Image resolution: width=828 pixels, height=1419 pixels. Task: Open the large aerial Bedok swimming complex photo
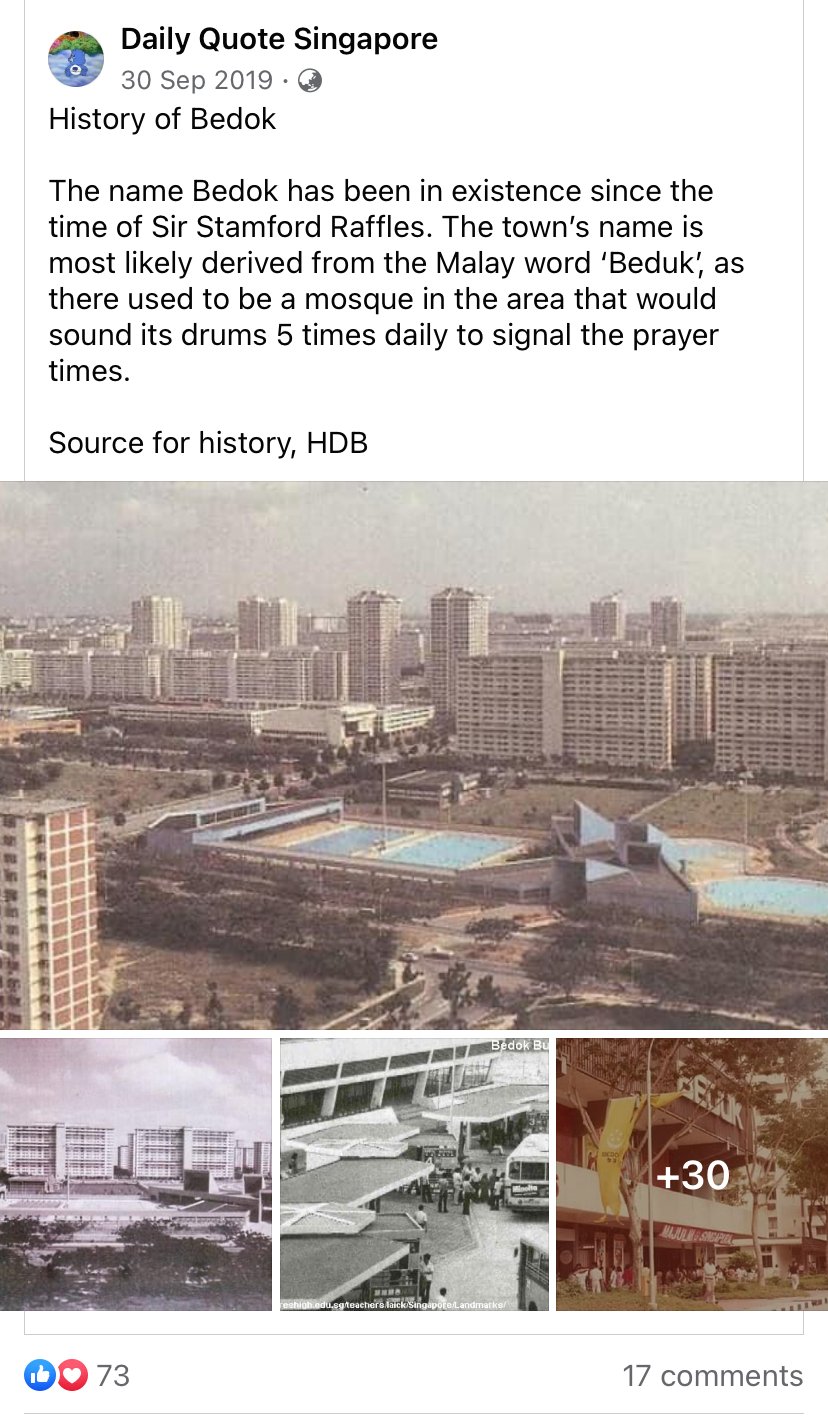(414, 755)
